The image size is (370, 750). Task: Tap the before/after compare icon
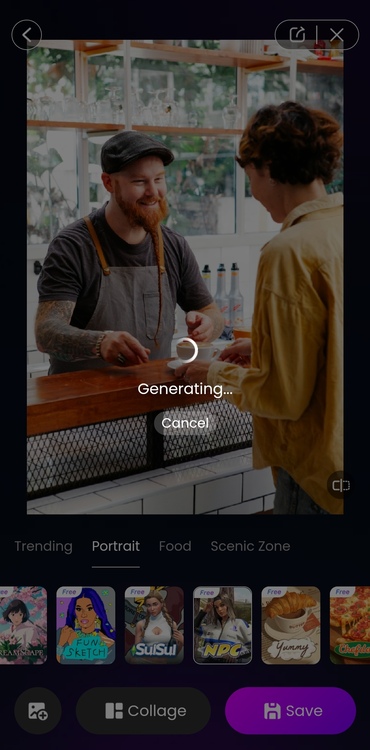(x=341, y=485)
